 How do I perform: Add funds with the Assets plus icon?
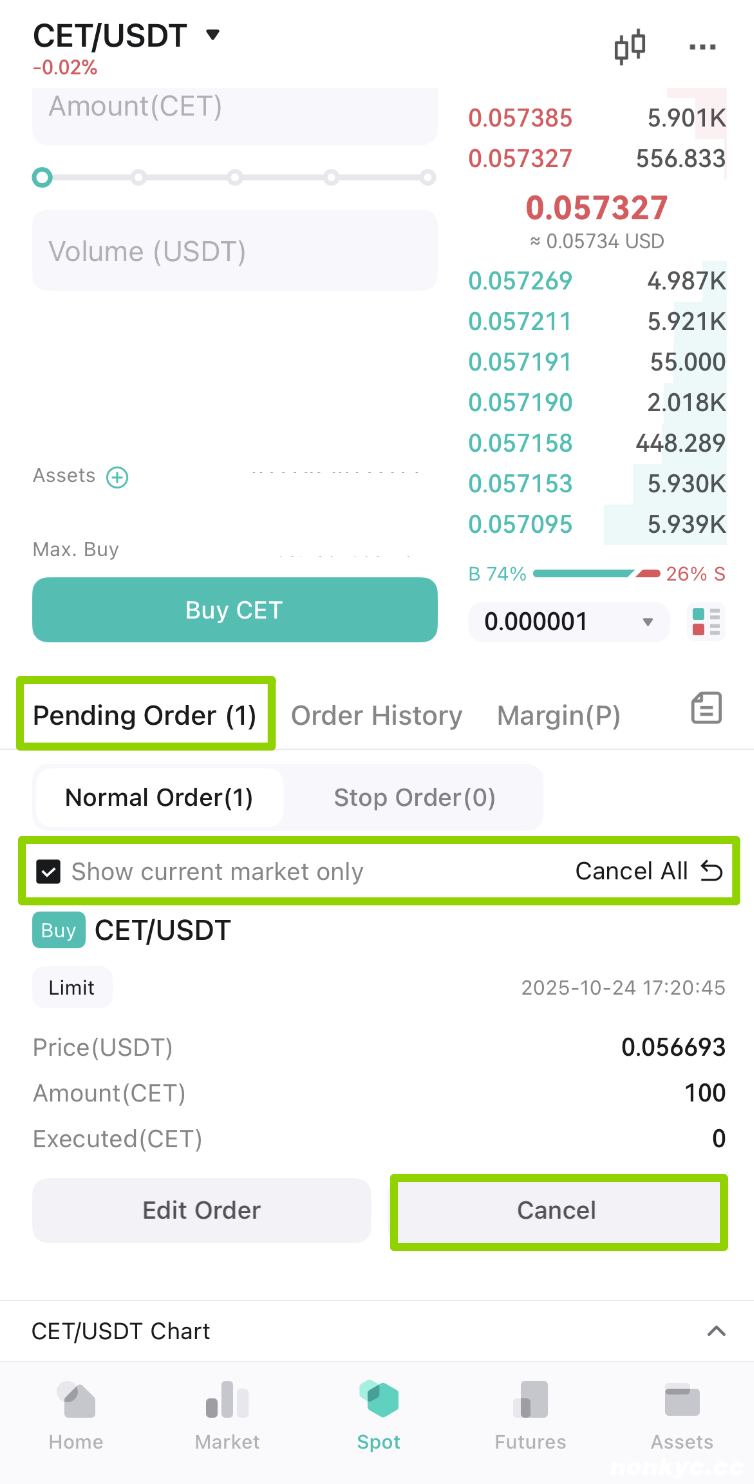pos(117,477)
